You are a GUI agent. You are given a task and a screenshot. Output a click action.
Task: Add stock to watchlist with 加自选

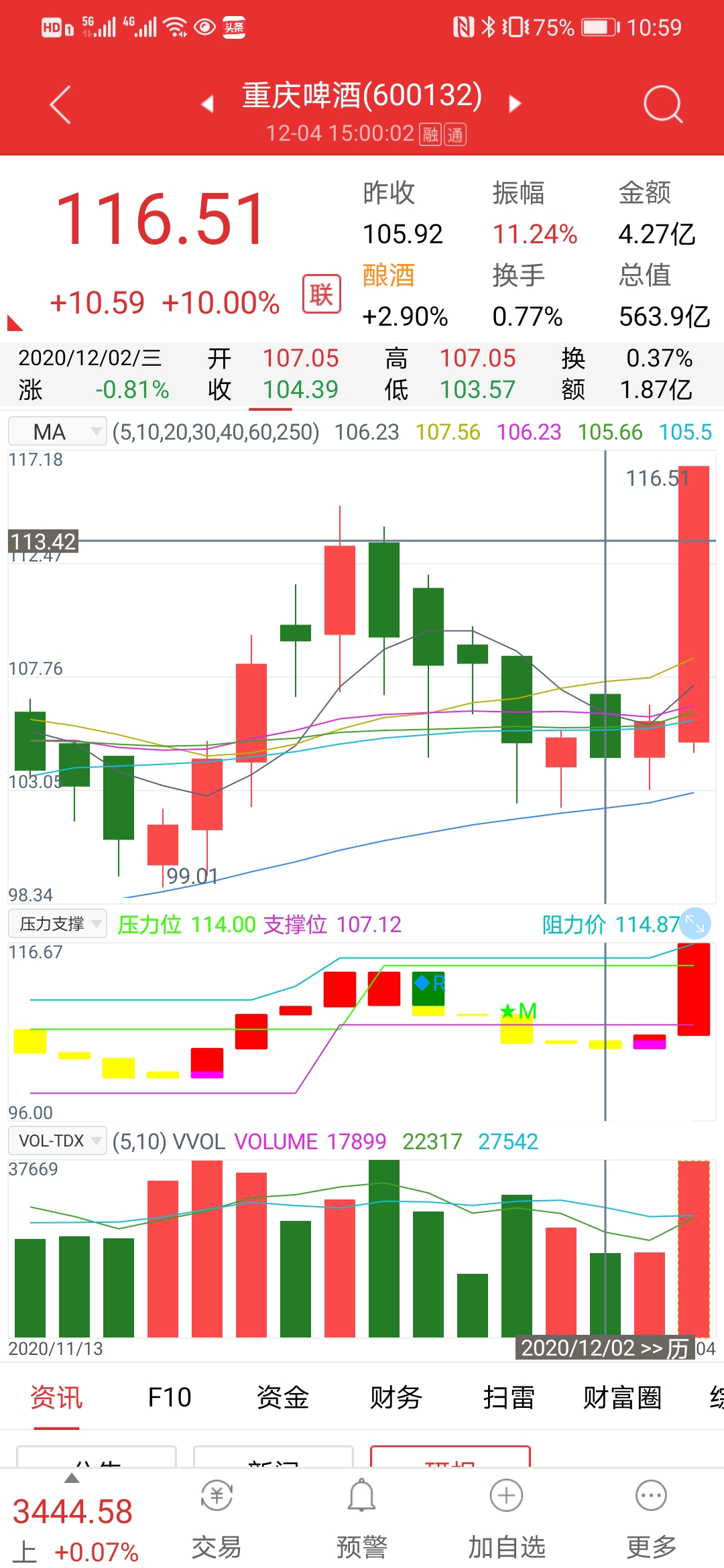coord(507,1519)
